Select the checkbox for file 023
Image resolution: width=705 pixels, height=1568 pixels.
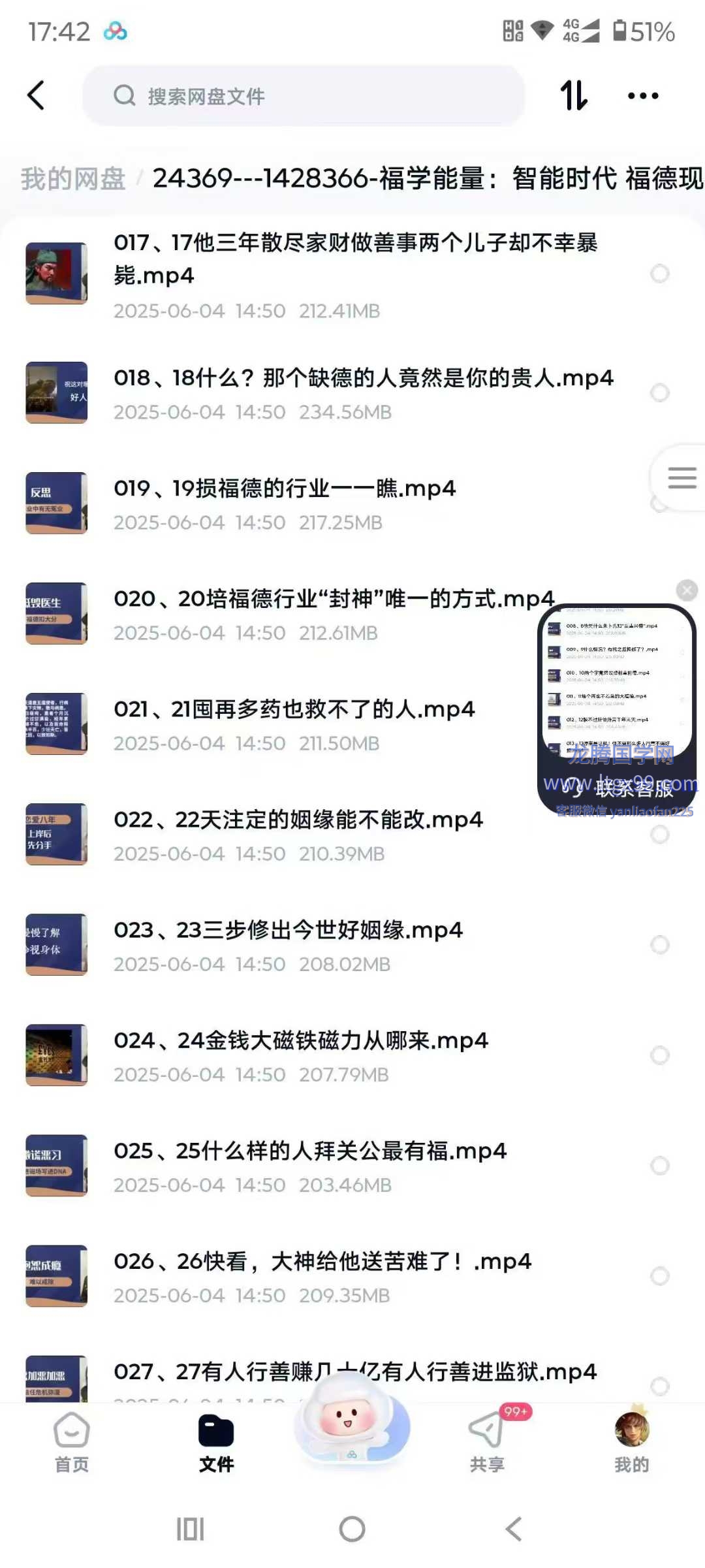(660, 944)
